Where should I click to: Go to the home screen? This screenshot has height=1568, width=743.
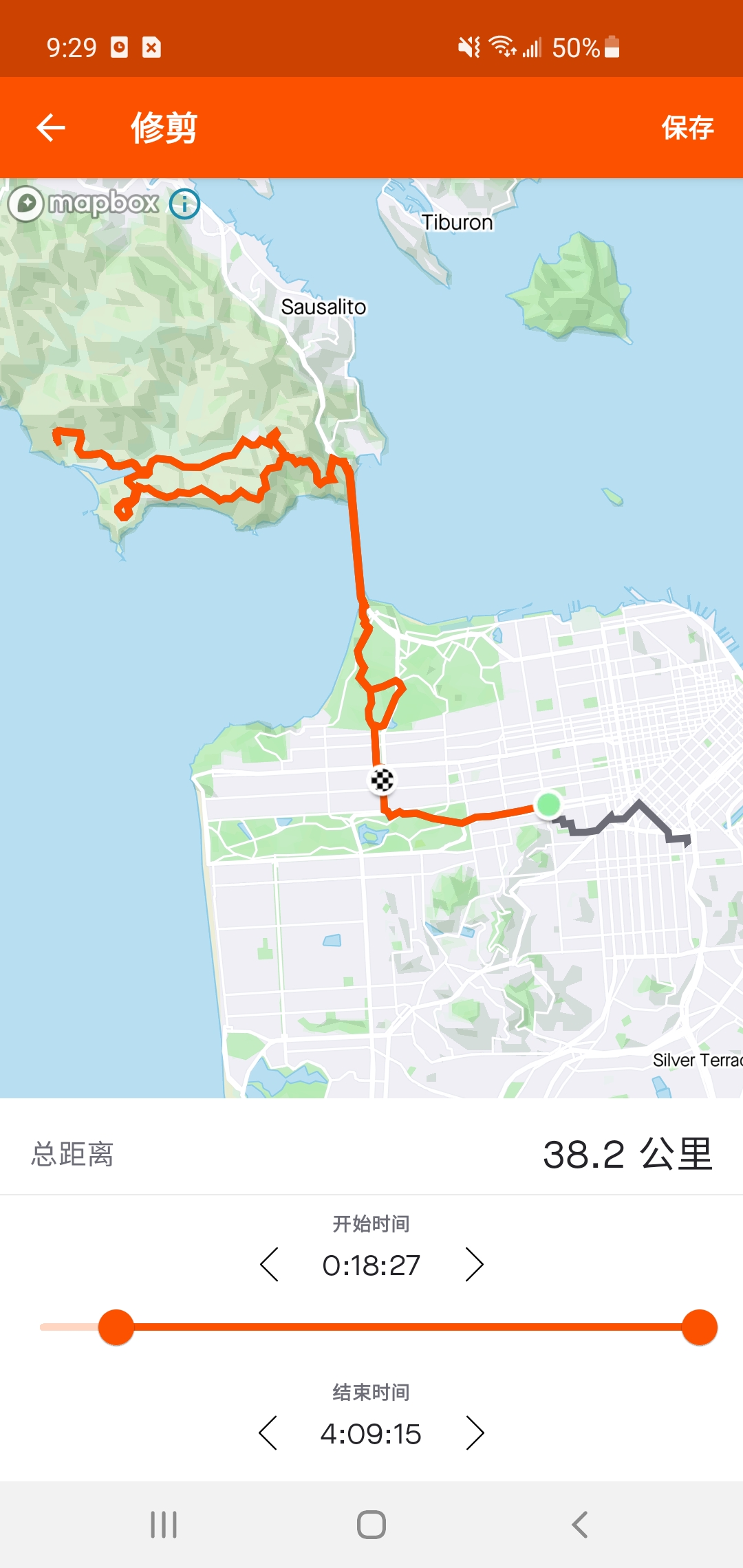(x=371, y=1525)
